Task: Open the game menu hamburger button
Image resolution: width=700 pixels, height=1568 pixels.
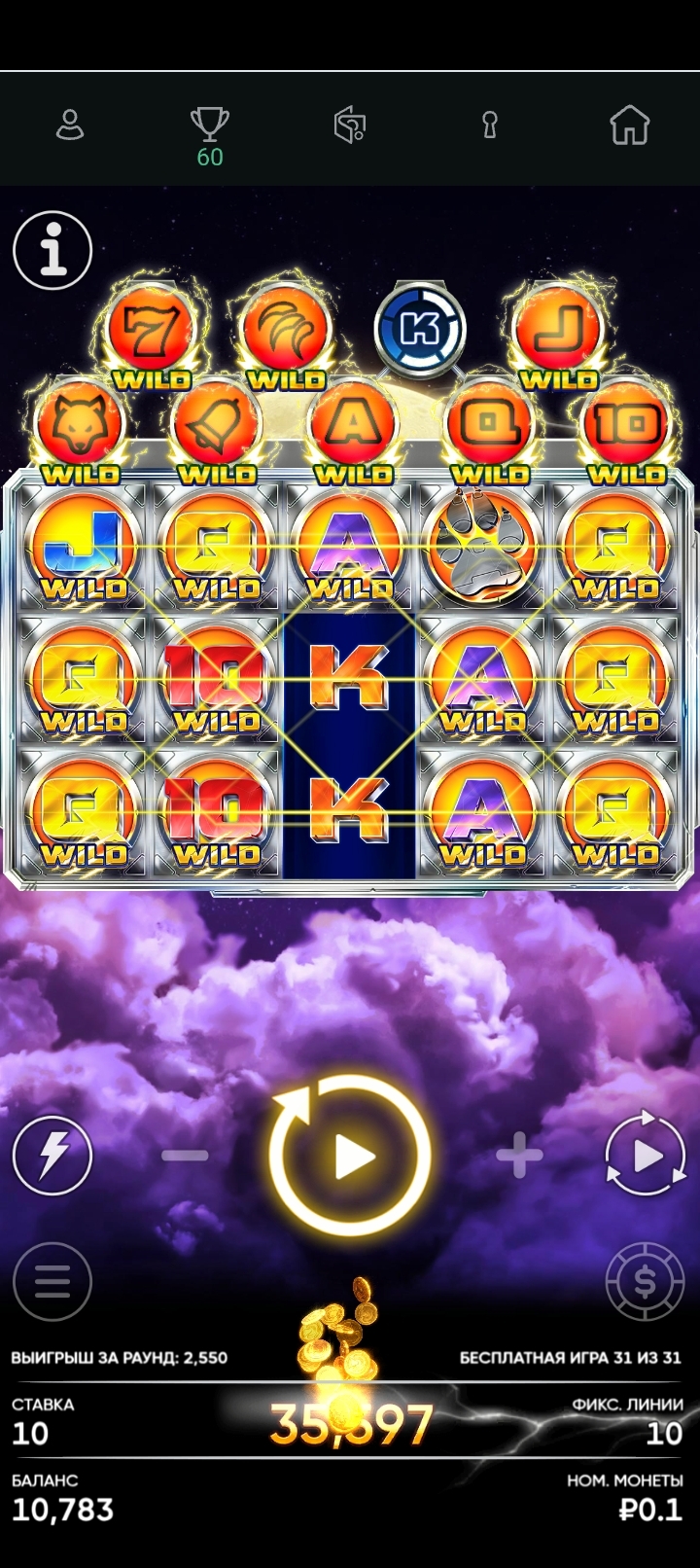Action: [52, 1282]
